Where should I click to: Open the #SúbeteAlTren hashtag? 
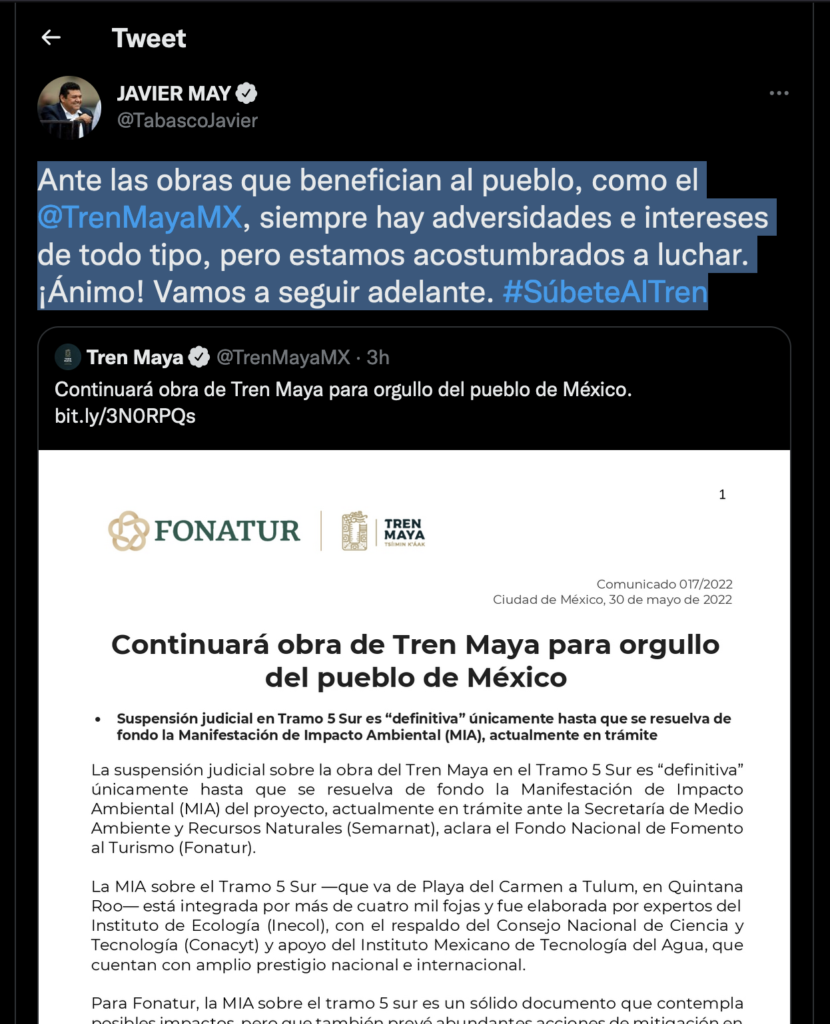click(x=605, y=293)
